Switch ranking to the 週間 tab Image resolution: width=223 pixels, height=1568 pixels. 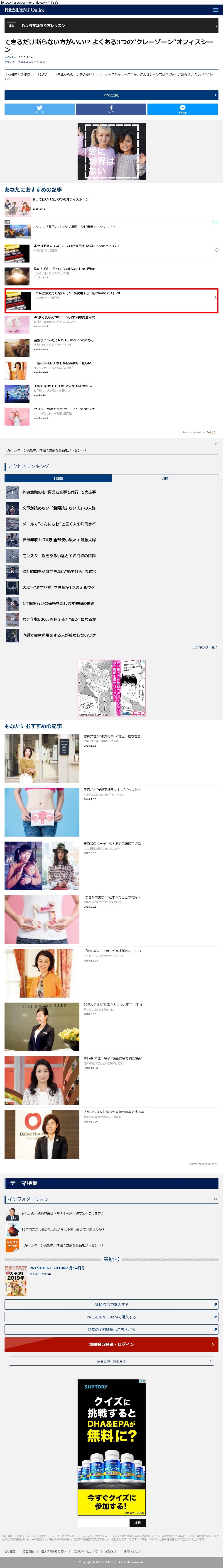[165, 478]
